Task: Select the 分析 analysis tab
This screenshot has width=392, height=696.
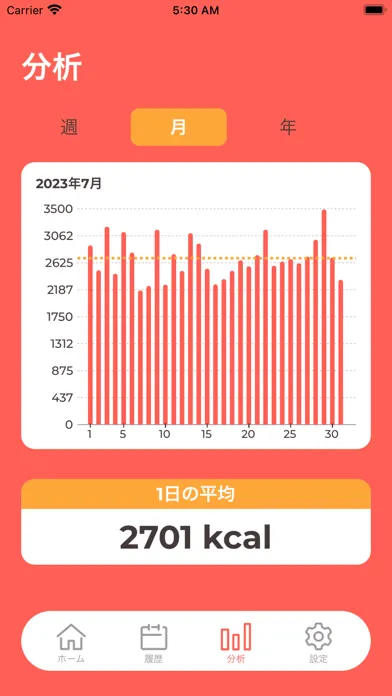Action: tap(236, 643)
